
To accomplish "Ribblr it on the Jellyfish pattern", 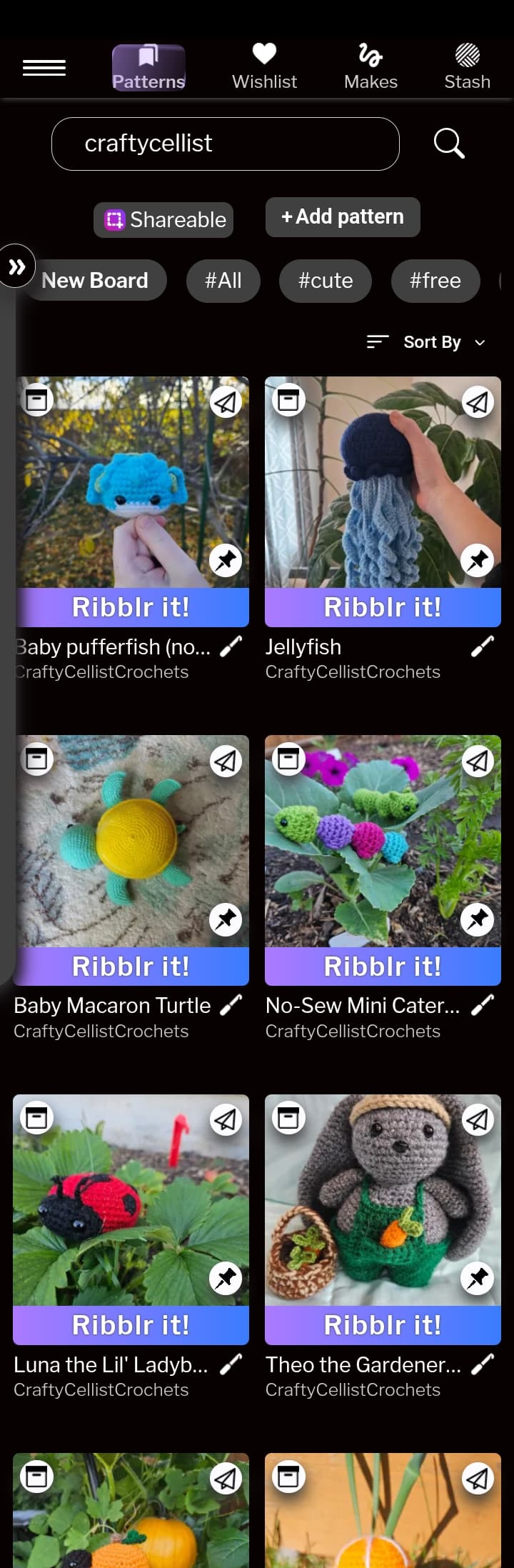I will tap(383, 607).
